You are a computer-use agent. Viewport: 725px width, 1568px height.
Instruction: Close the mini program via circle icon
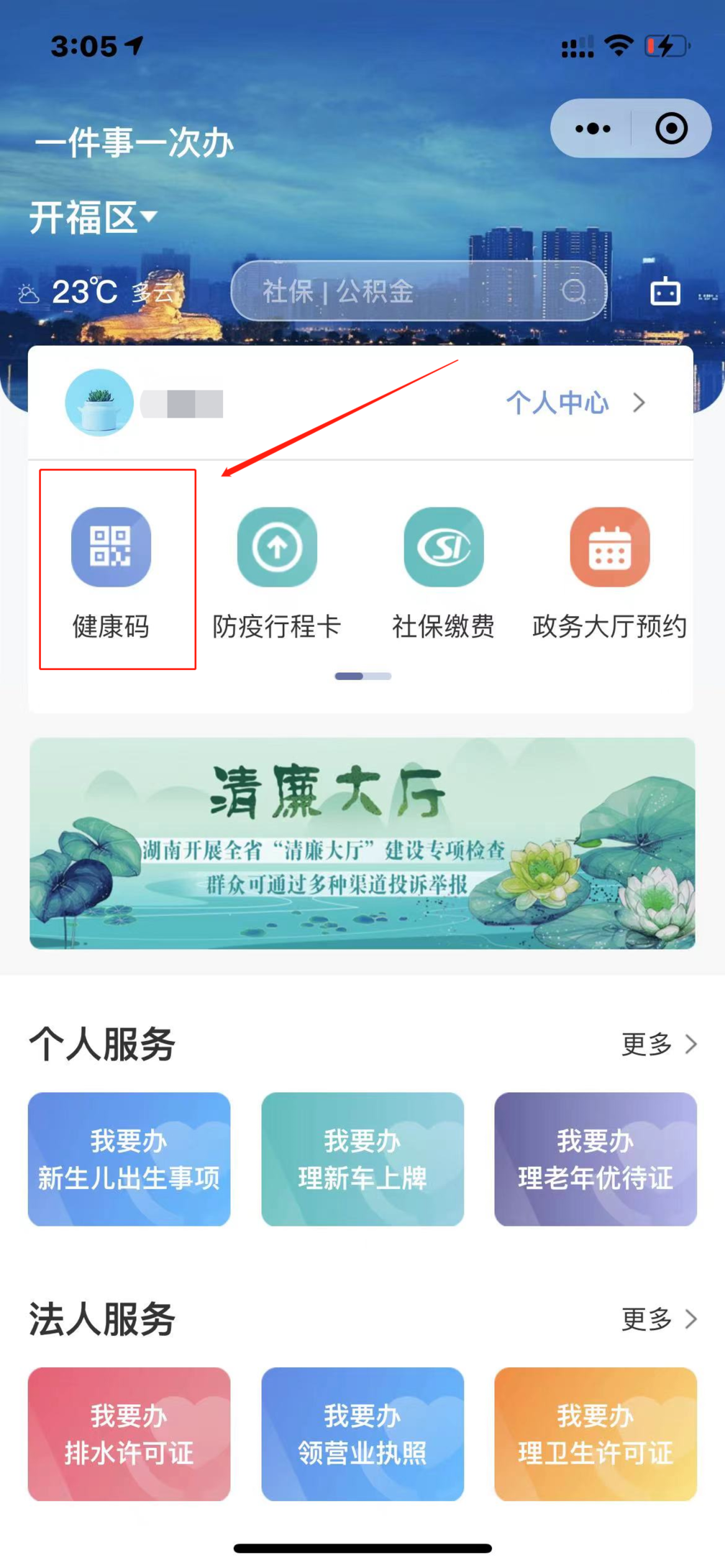coord(671,129)
